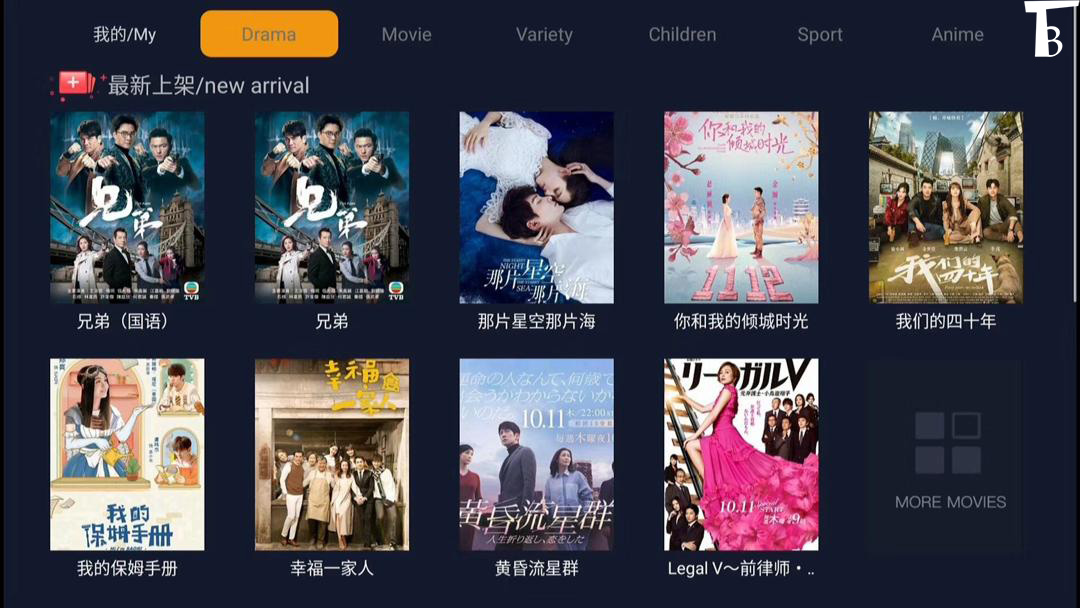Choose the drama 我的保姆手册
The height and width of the screenshot is (608, 1080).
[127, 454]
